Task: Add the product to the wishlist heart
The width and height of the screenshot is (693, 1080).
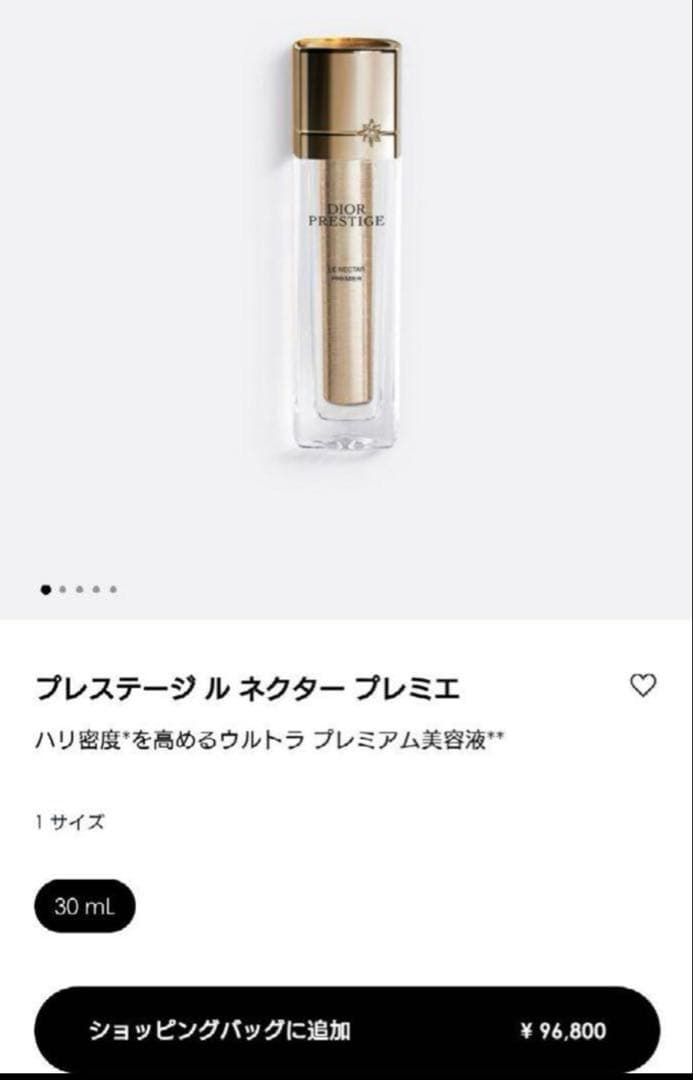Action: click(643, 685)
